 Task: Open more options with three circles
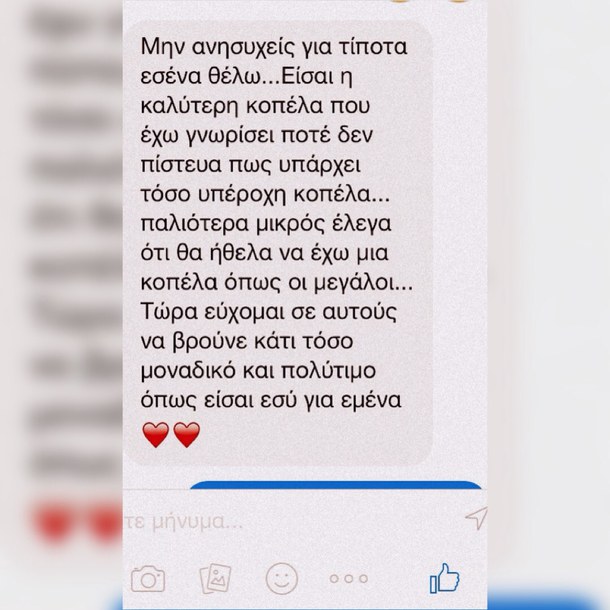[x=349, y=579]
